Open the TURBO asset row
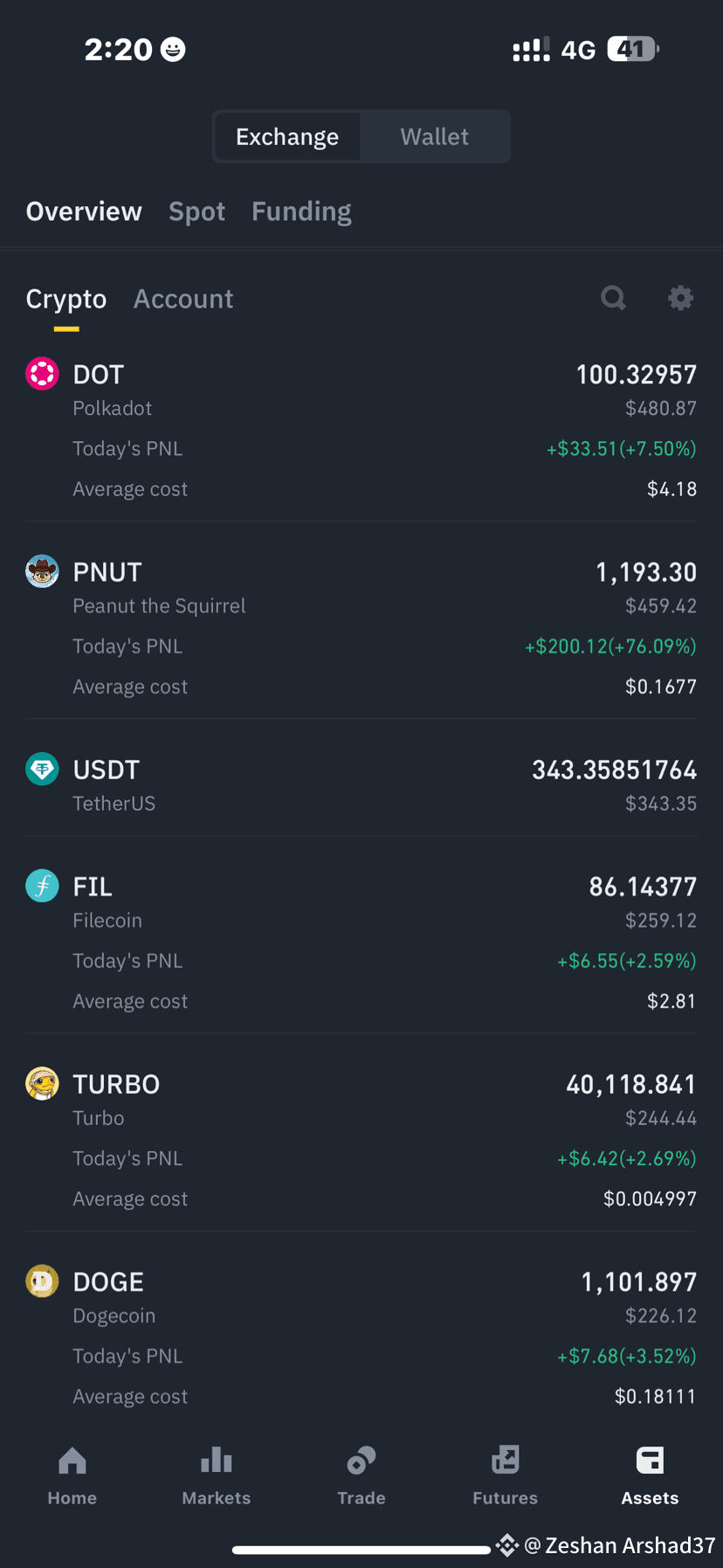723x1568 pixels. click(x=361, y=1140)
